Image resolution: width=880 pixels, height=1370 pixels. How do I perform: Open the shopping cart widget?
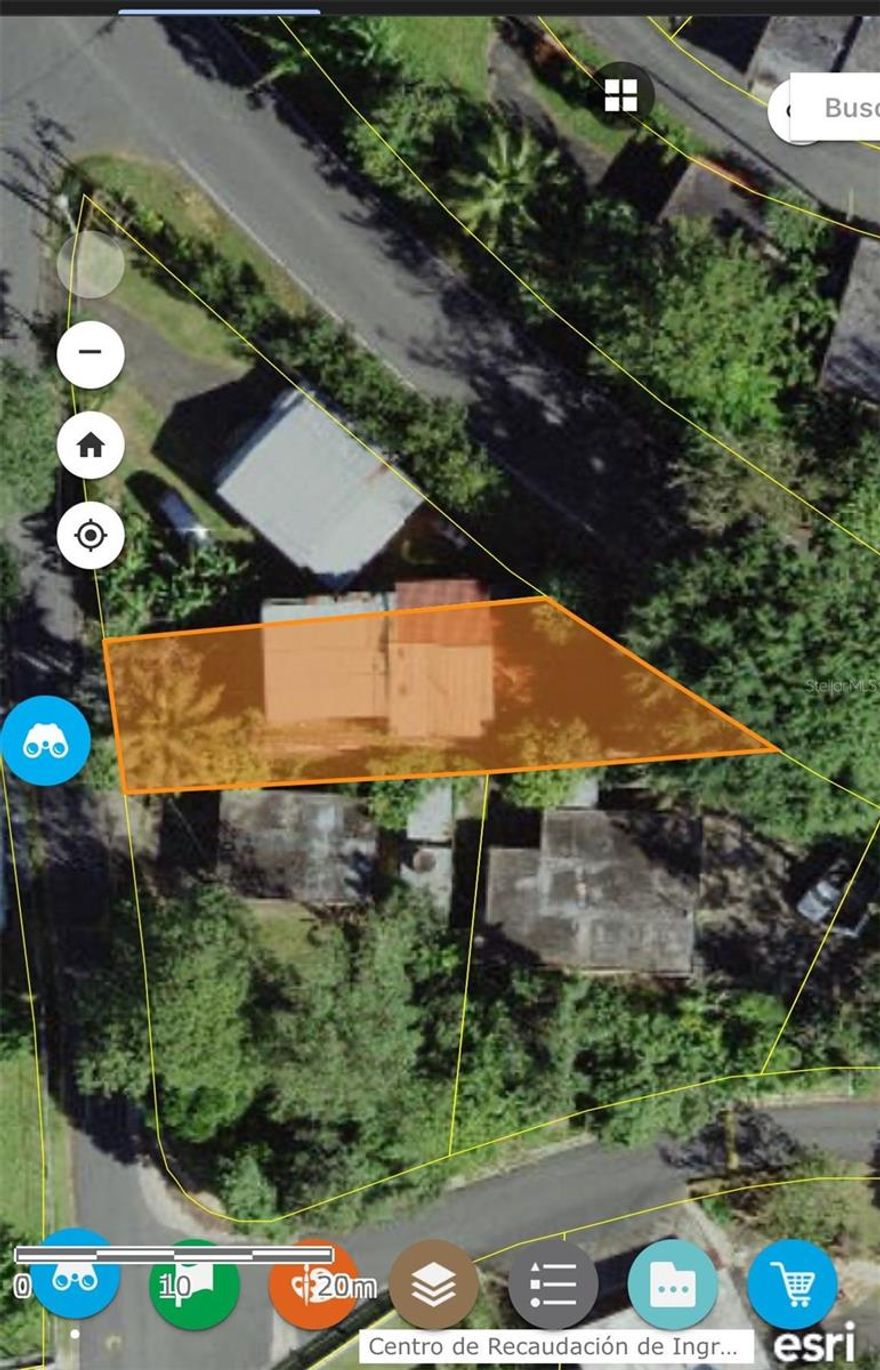point(792,1284)
